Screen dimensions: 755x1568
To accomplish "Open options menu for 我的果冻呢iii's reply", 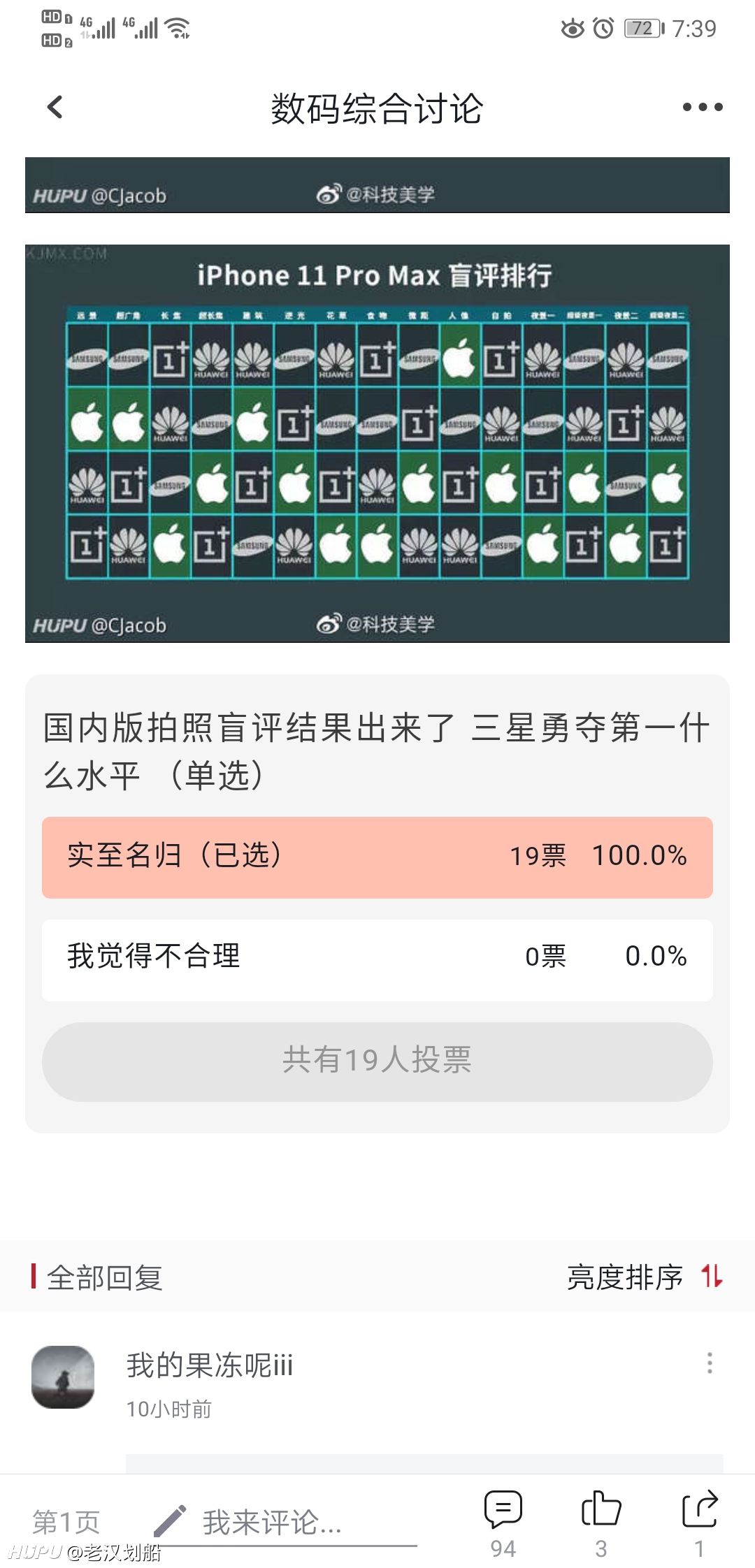I will [710, 1363].
